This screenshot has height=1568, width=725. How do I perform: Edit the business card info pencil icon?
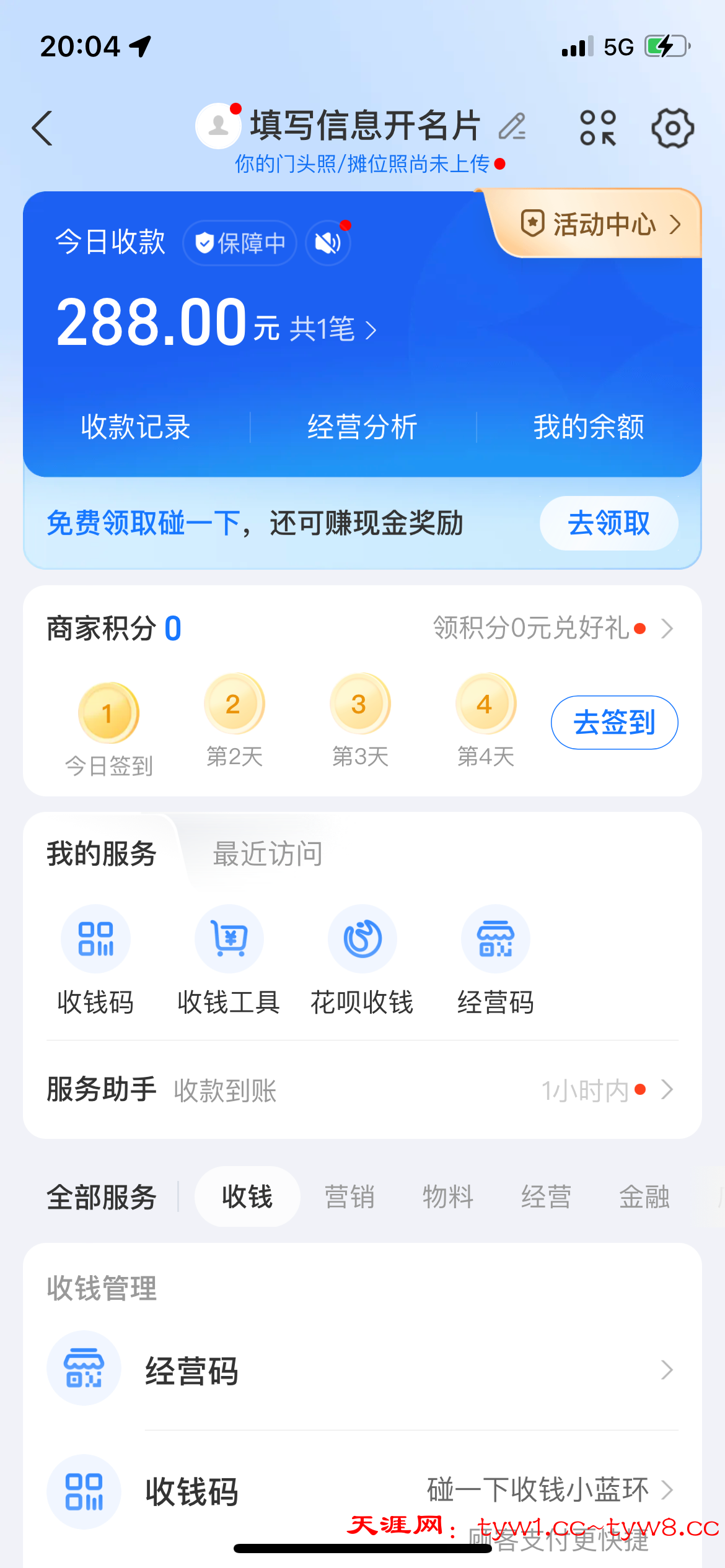click(512, 127)
